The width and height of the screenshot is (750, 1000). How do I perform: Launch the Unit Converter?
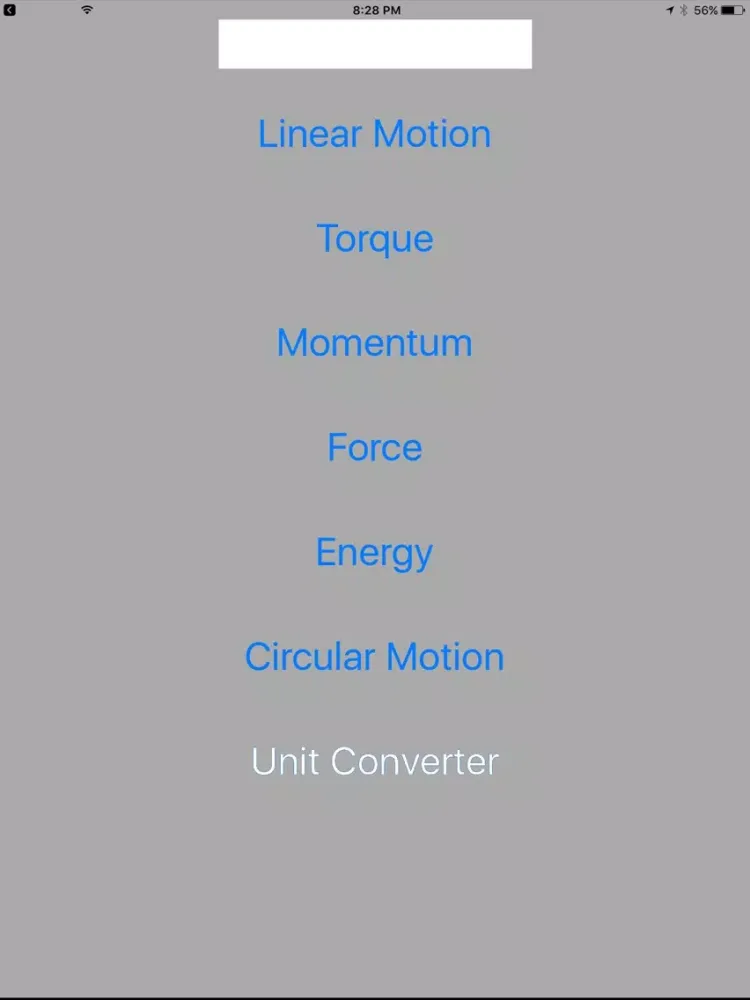pyautogui.click(x=374, y=761)
